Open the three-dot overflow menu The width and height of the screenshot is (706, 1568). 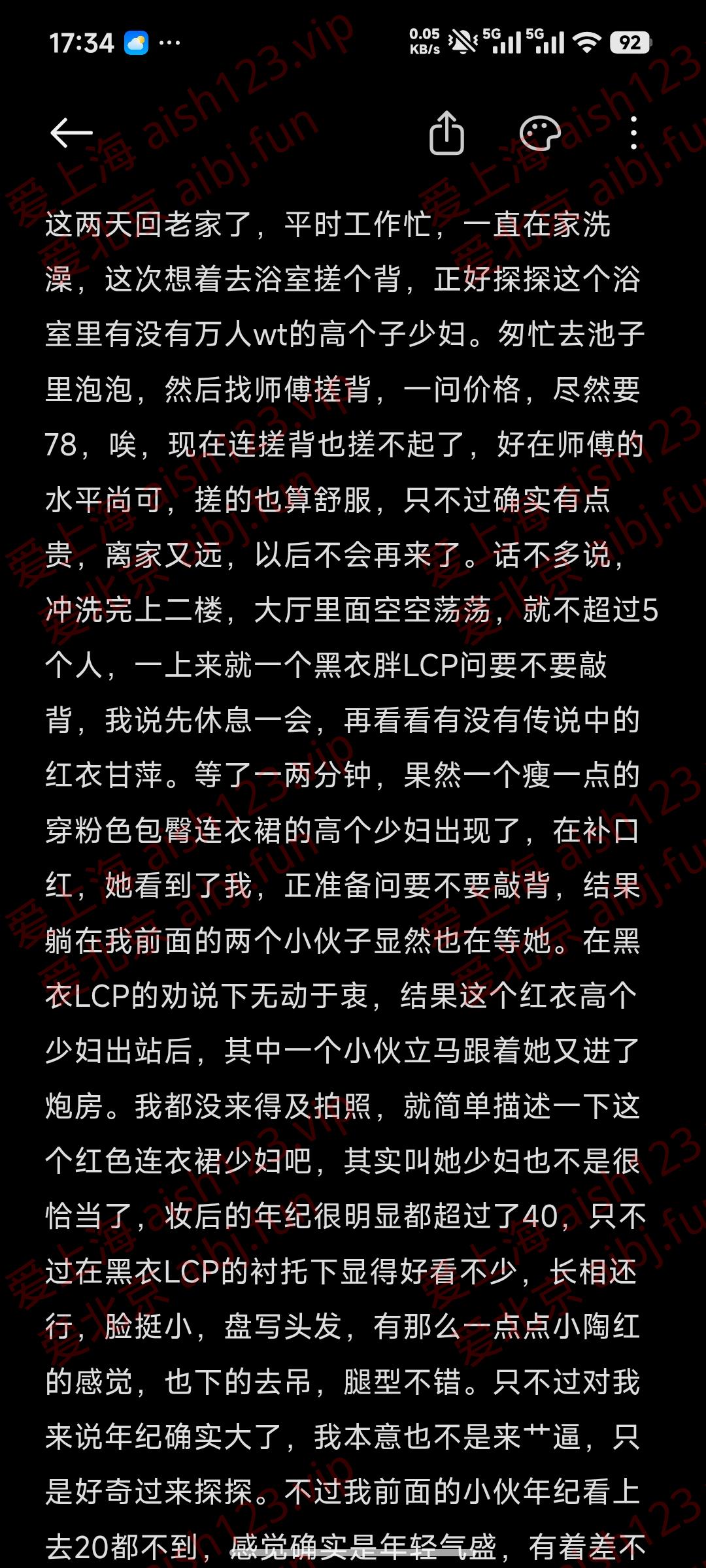coord(633,133)
